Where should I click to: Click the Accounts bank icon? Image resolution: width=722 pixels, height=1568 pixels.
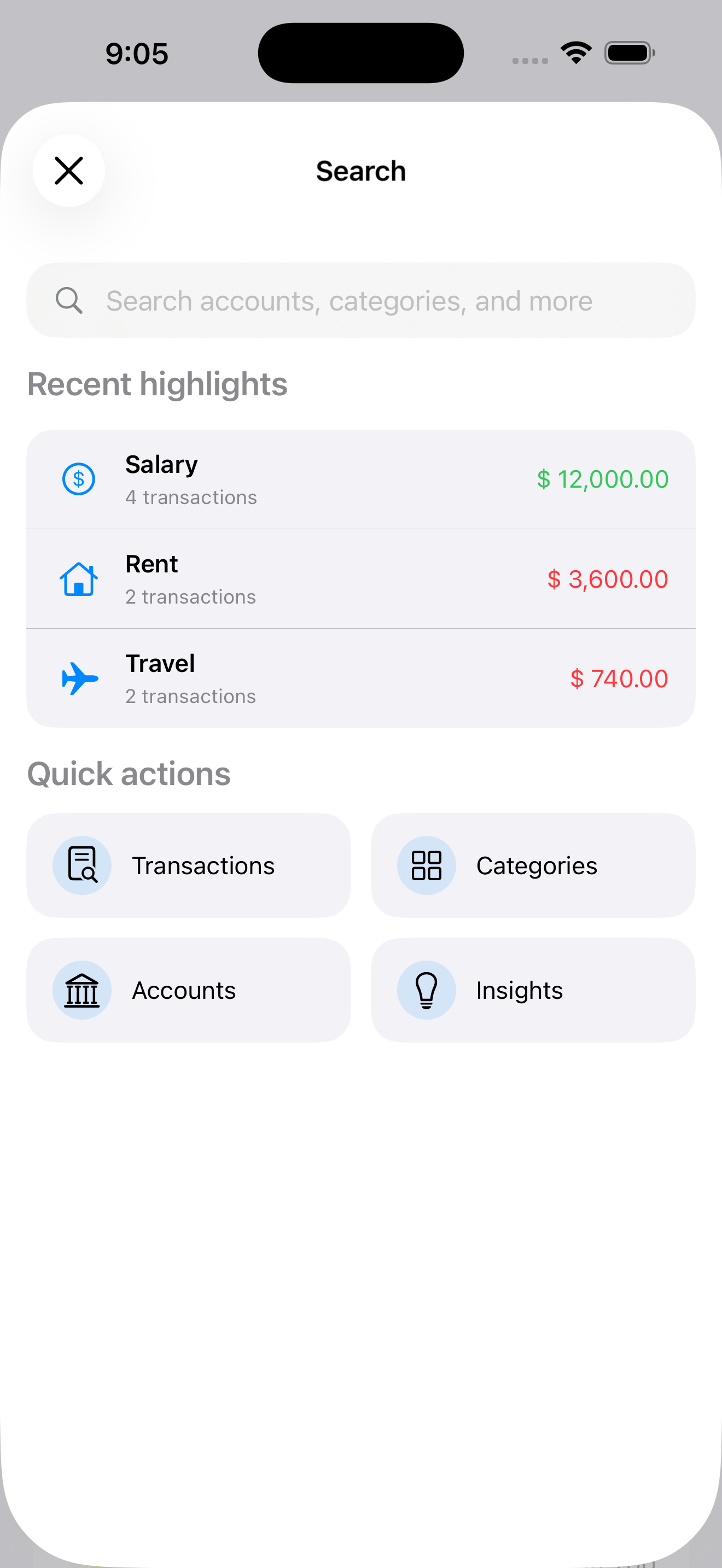[82, 990]
